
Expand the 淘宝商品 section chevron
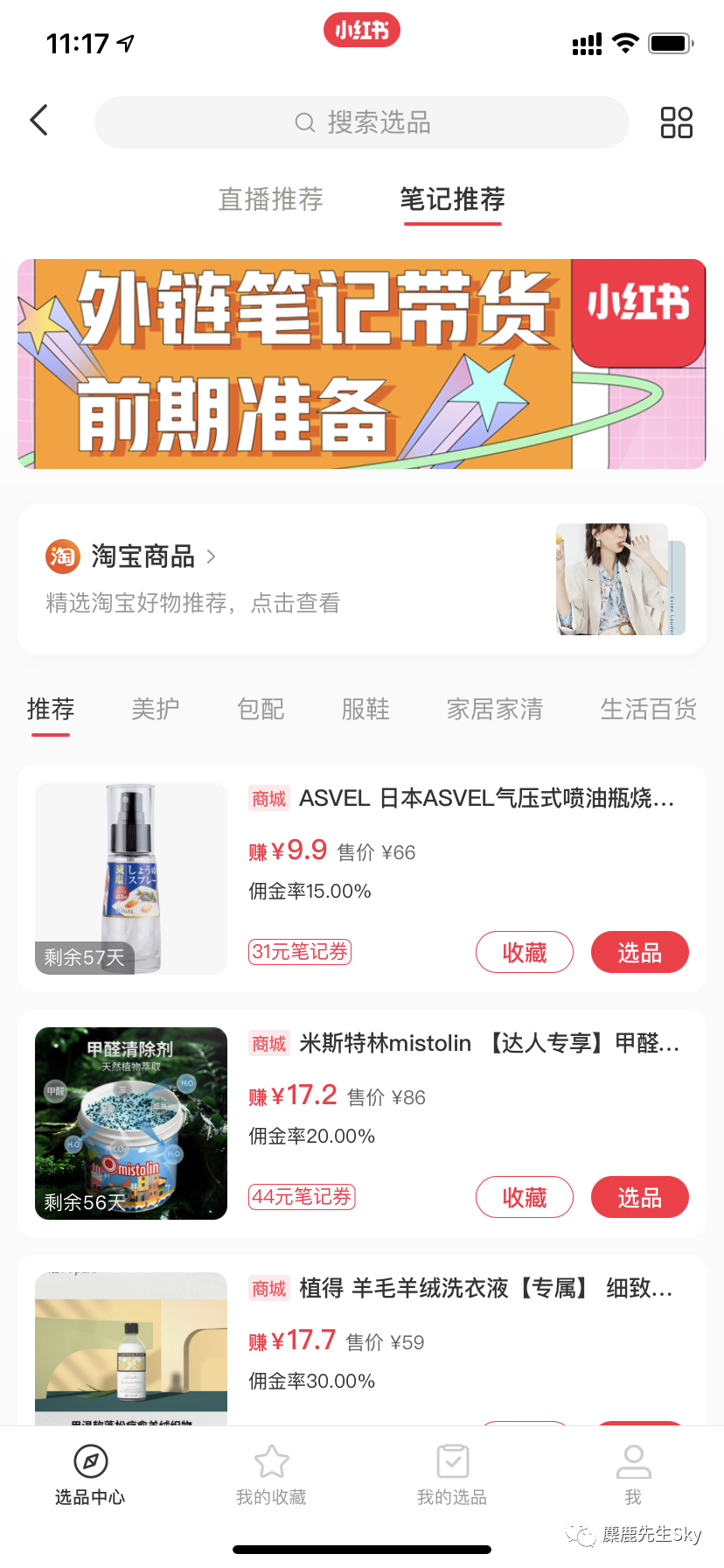tap(210, 556)
